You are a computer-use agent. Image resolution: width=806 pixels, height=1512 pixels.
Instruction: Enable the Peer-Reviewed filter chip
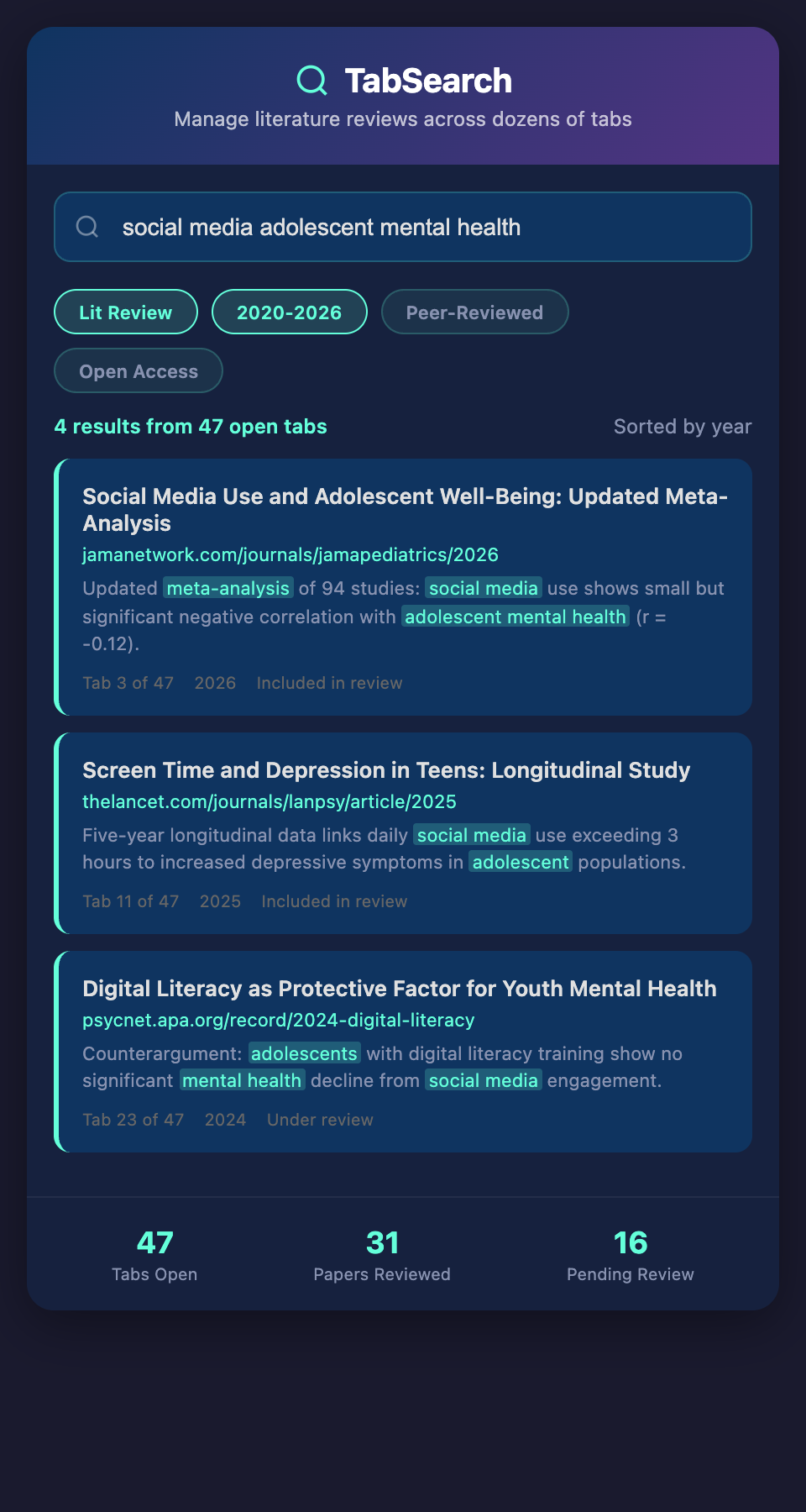(x=474, y=312)
